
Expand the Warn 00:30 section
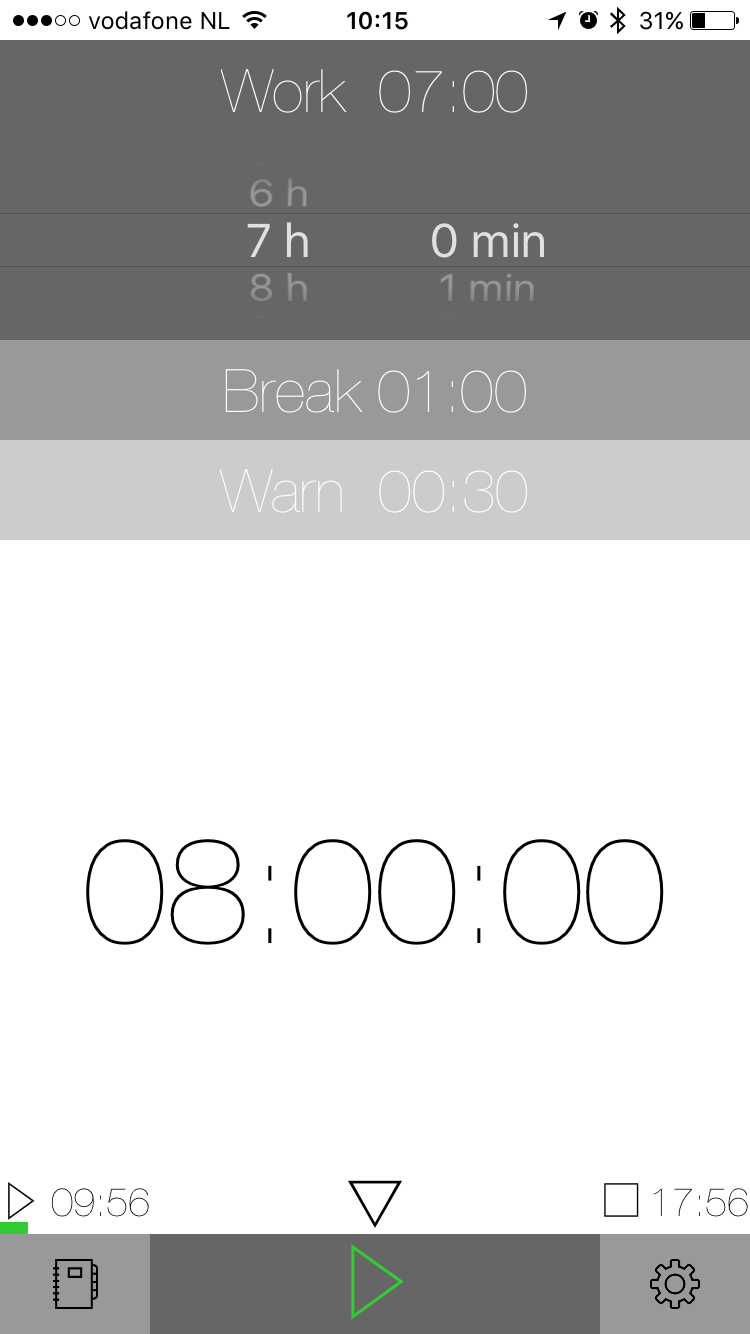pyautogui.click(x=375, y=490)
